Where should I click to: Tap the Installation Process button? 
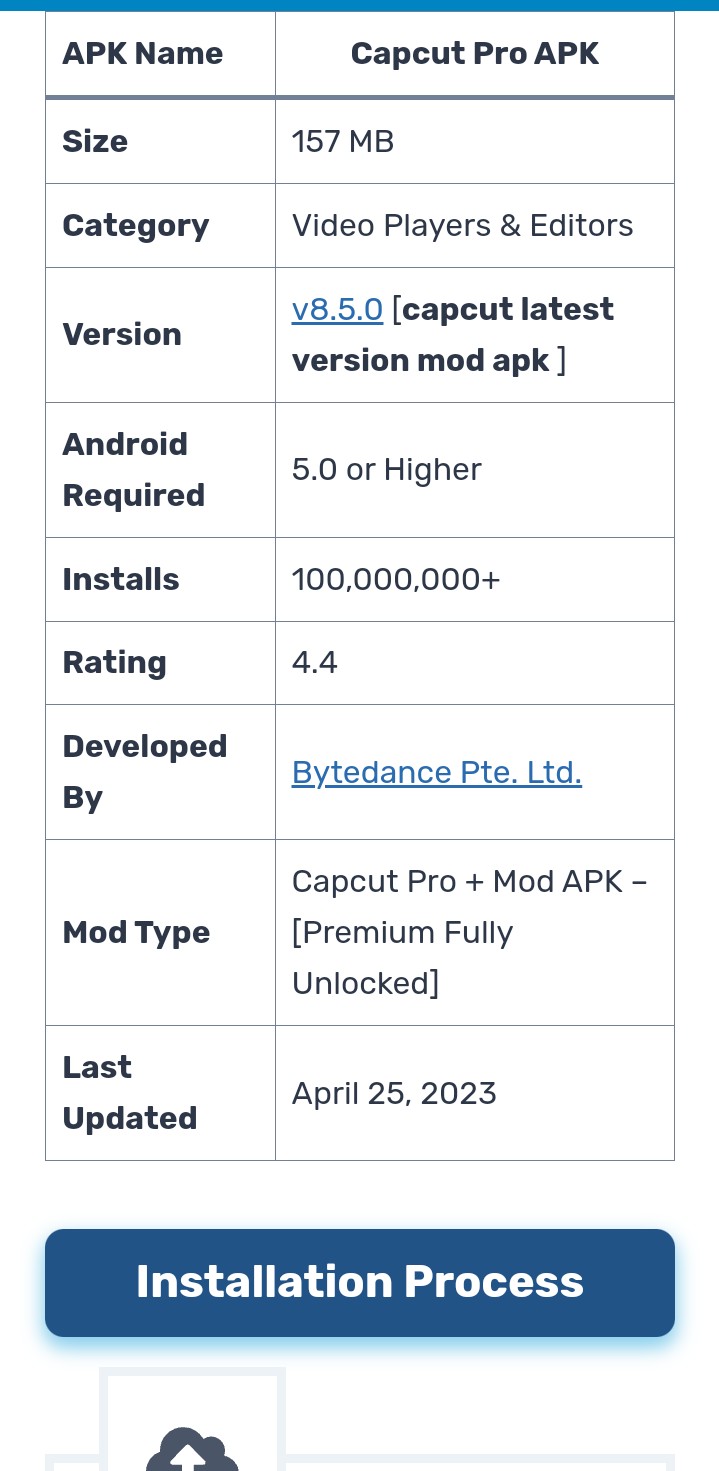[360, 1282]
